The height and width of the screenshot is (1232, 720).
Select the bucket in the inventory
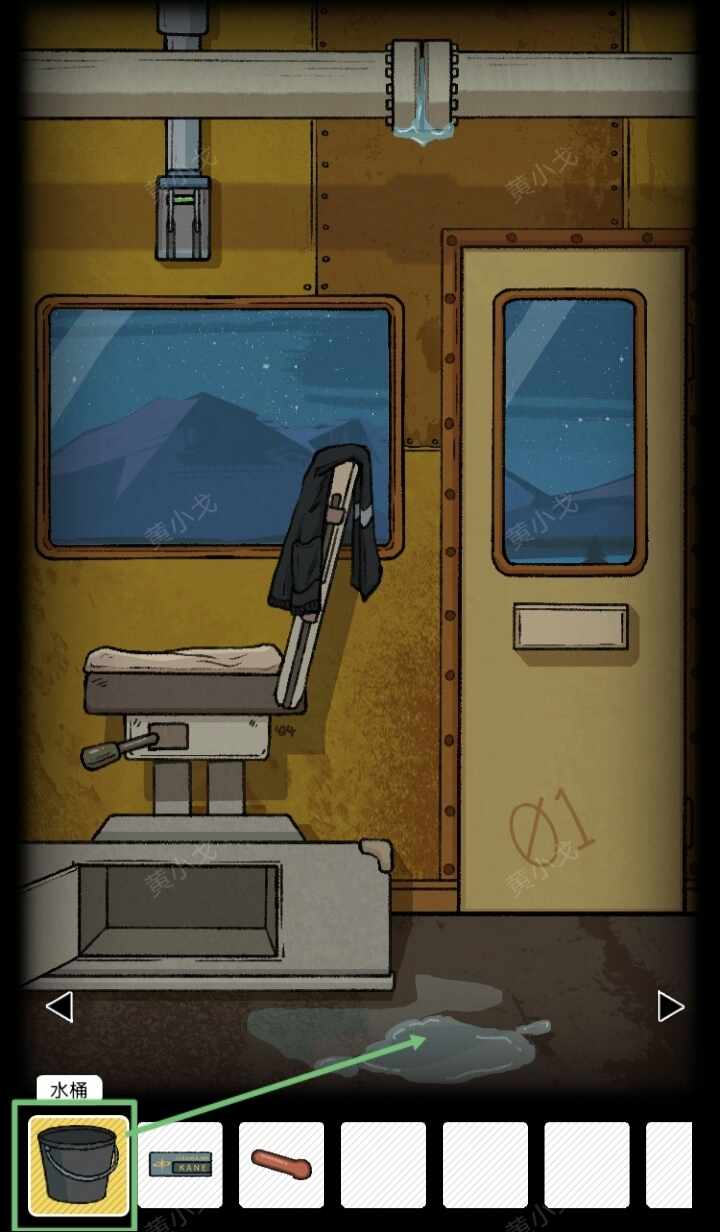79,1164
